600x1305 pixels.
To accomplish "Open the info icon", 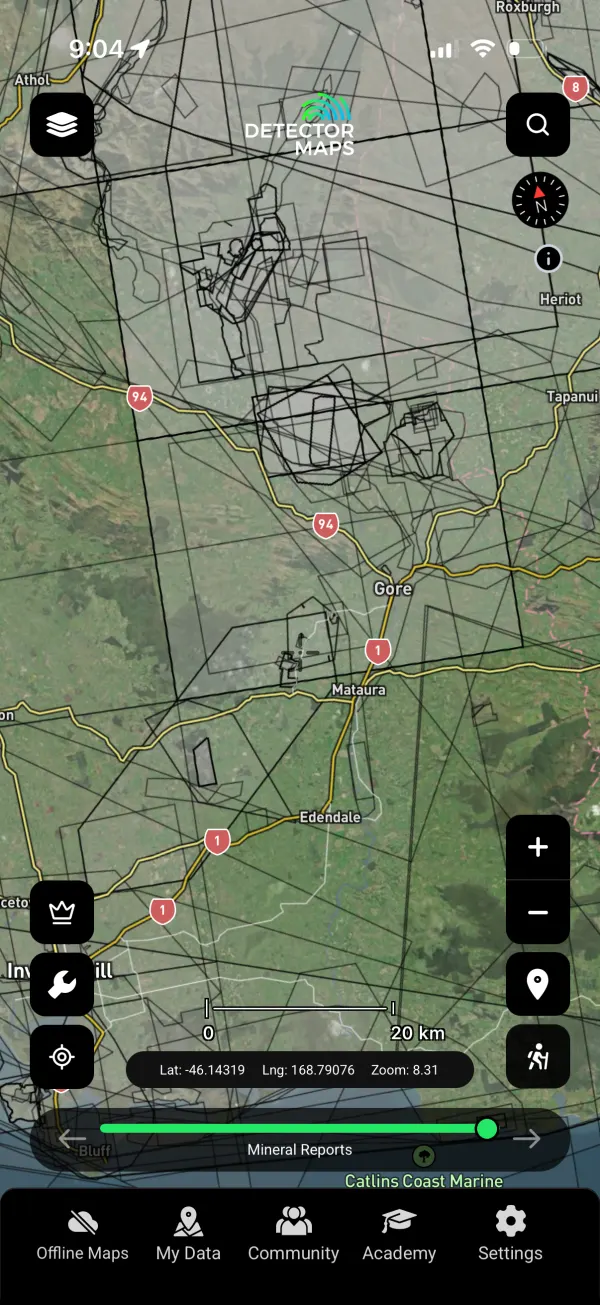I will click(x=548, y=258).
